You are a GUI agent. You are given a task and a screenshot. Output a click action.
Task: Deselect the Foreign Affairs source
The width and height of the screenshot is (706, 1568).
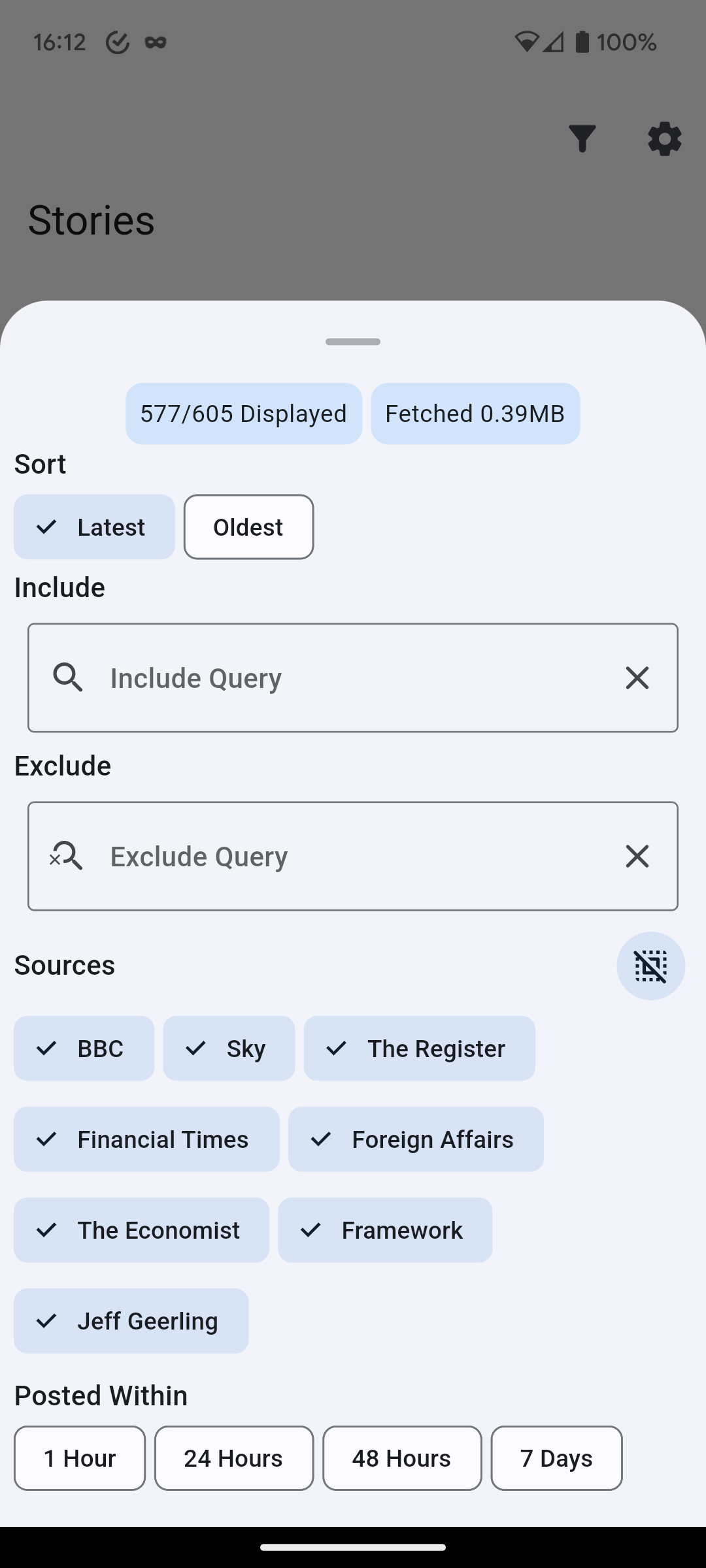click(x=416, y=1139)
